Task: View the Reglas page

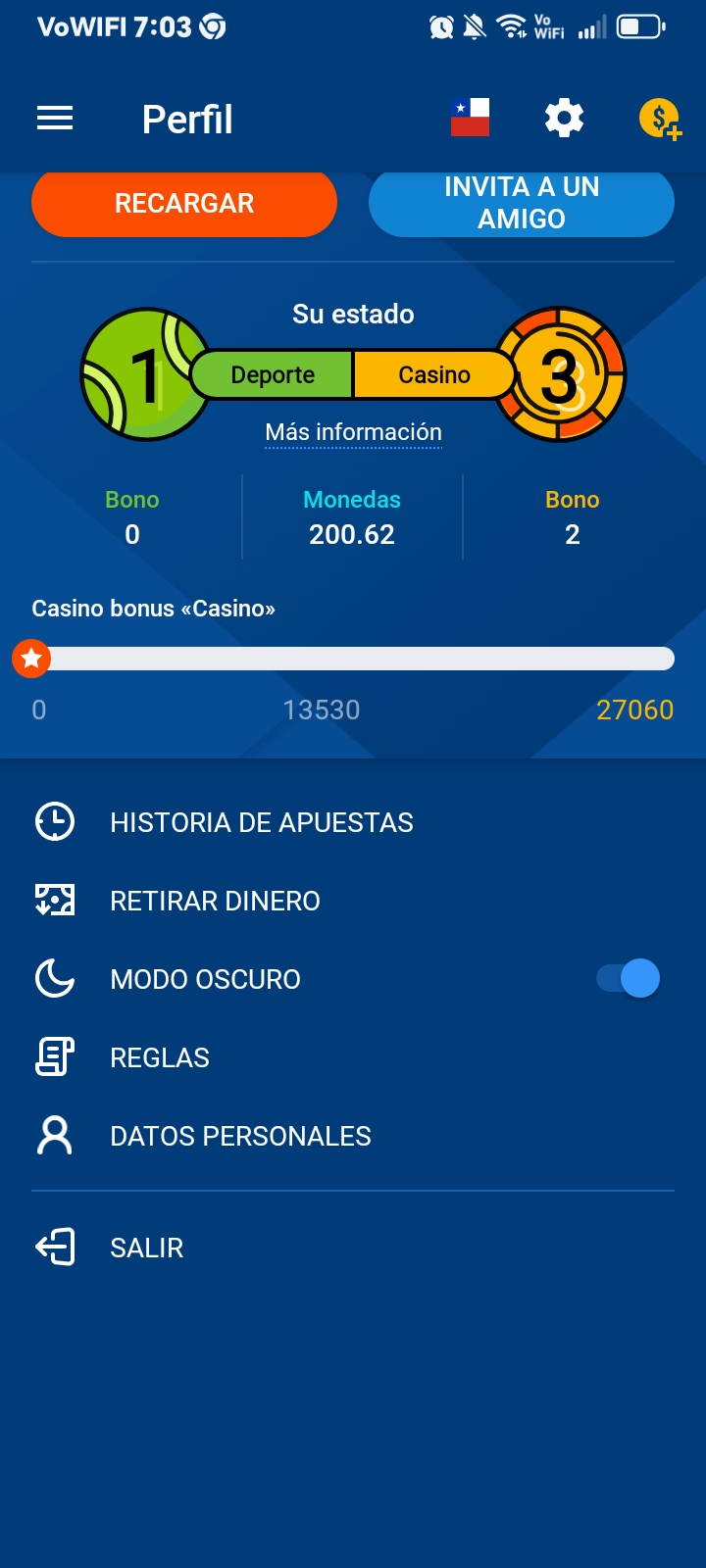Action: click(x=160, y=1057)
